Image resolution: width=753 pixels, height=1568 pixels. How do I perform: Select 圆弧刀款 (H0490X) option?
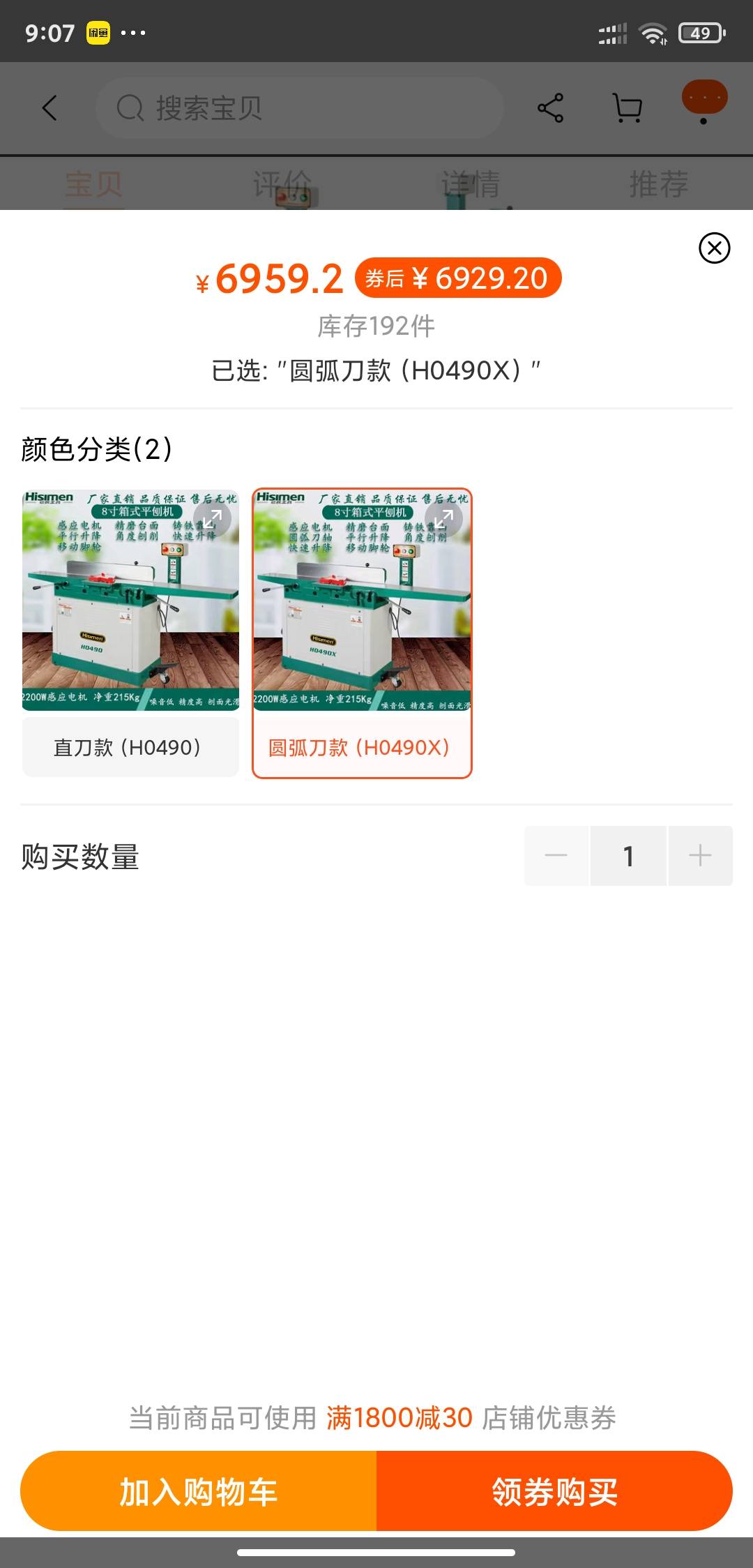pyautogui.click(x=361, y=747)
